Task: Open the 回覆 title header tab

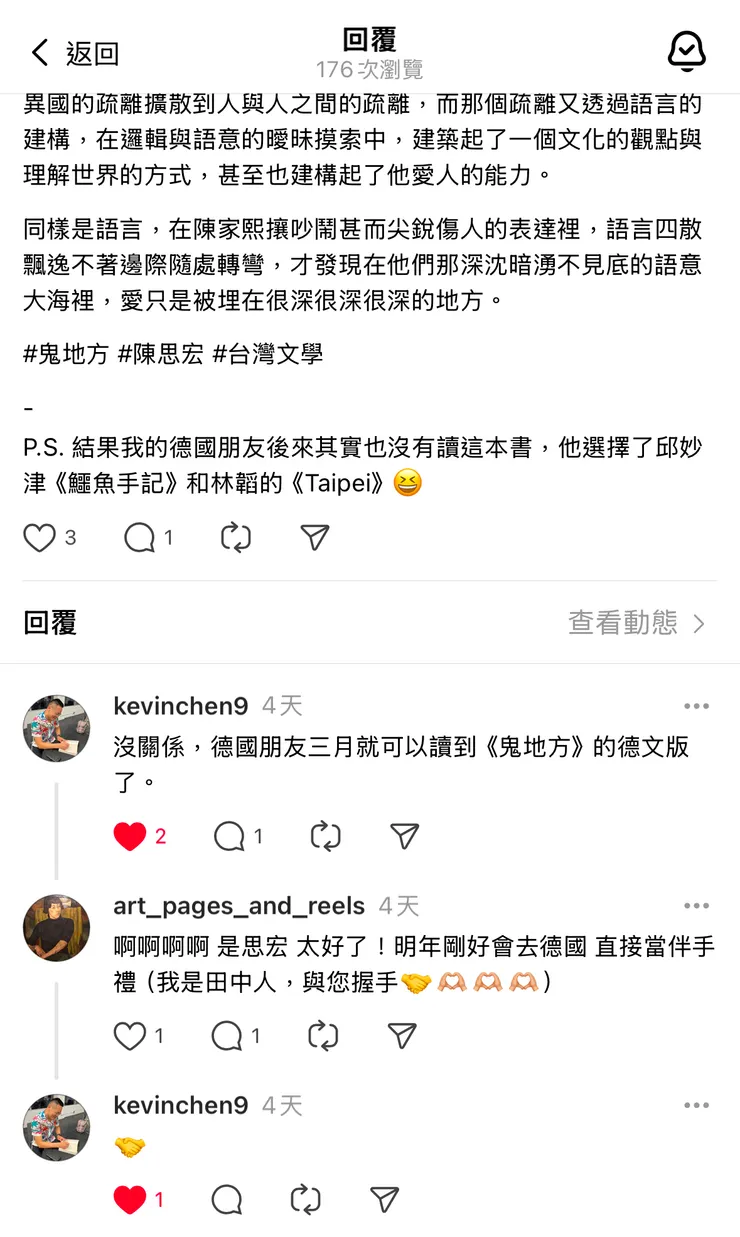Action: (x=370, y=40)
